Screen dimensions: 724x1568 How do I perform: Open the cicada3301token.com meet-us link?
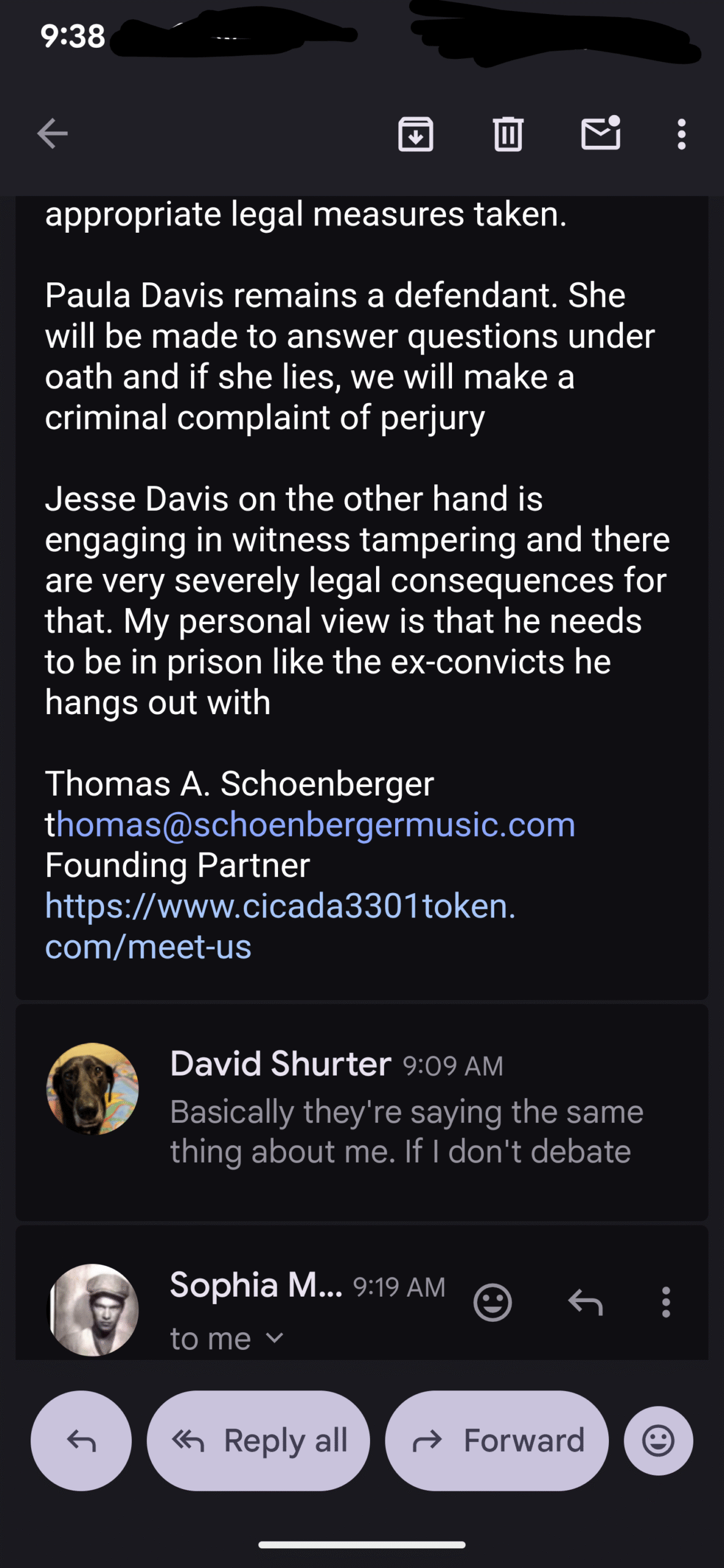pyautogui.click(x=280, y=907)
